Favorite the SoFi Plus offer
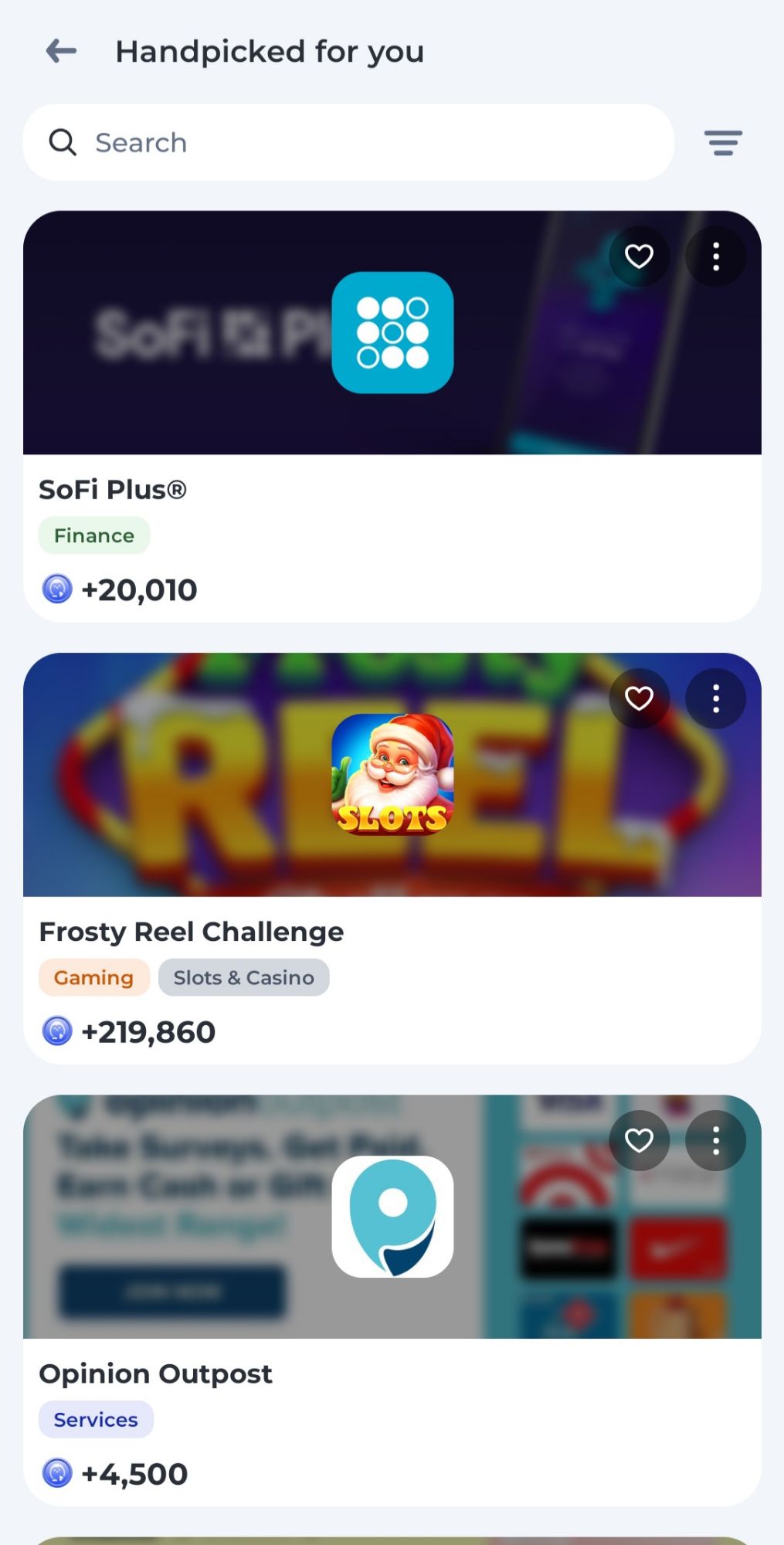 point(639,256)
